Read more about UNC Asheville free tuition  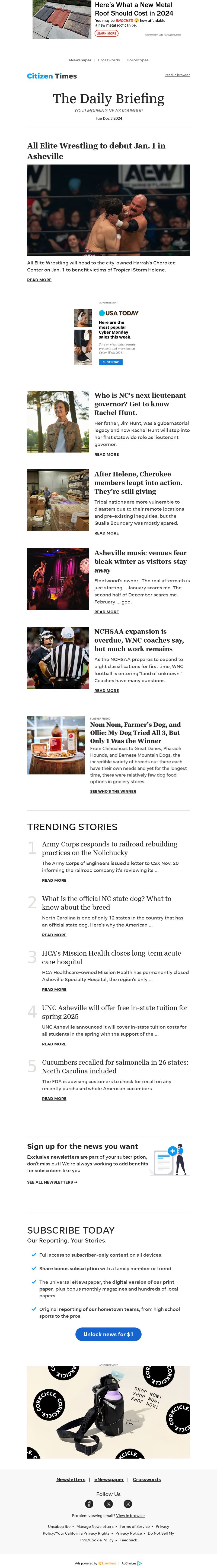coord(54,1044)
